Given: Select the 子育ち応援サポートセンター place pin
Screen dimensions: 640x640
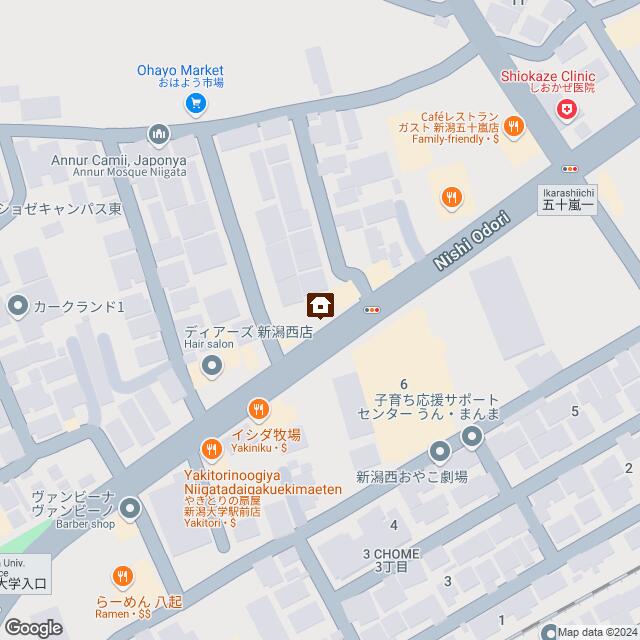Looking at the screenshot, I should click(x=472, y=436).
